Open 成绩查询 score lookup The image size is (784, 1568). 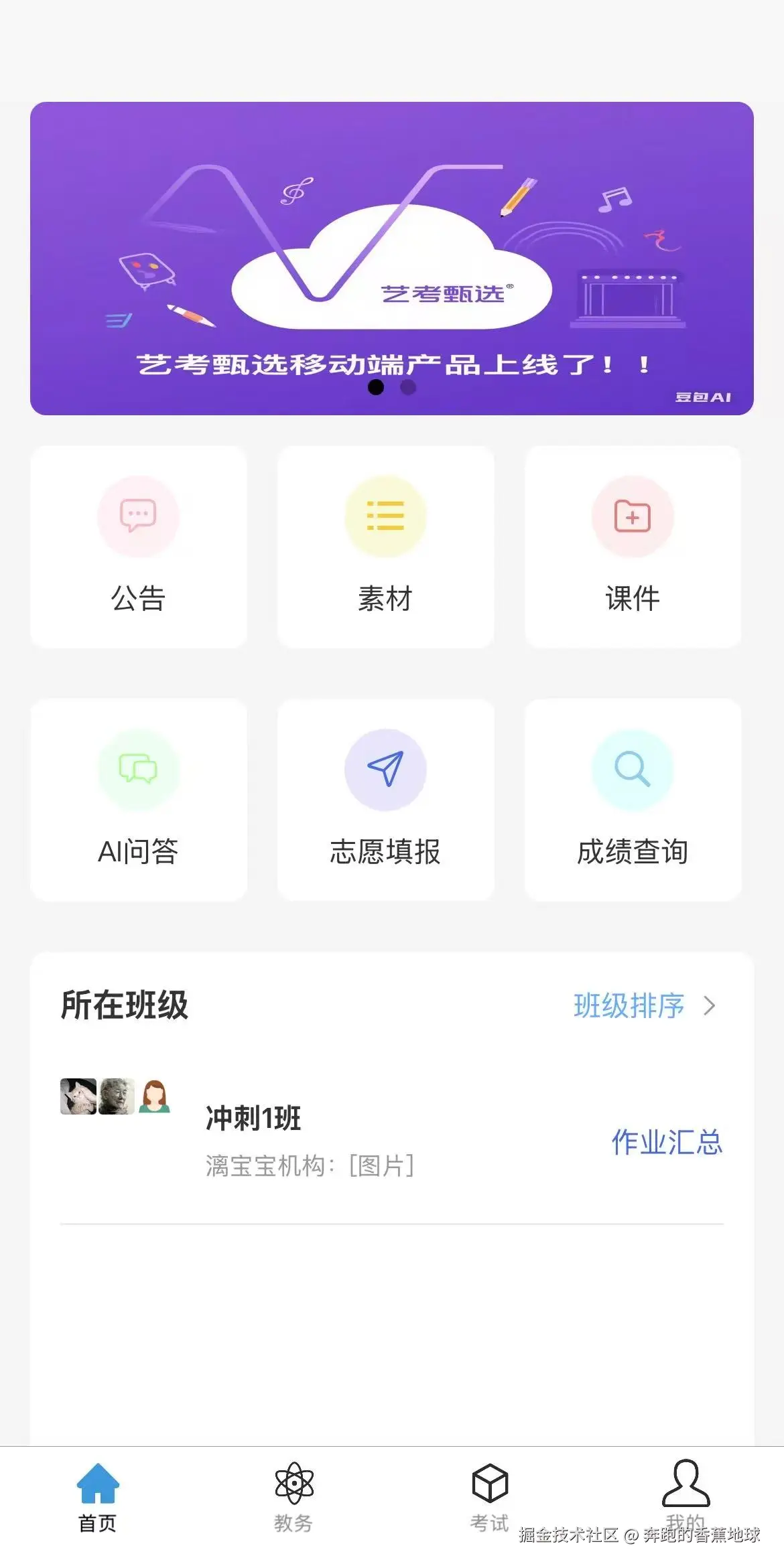point(633,800)
